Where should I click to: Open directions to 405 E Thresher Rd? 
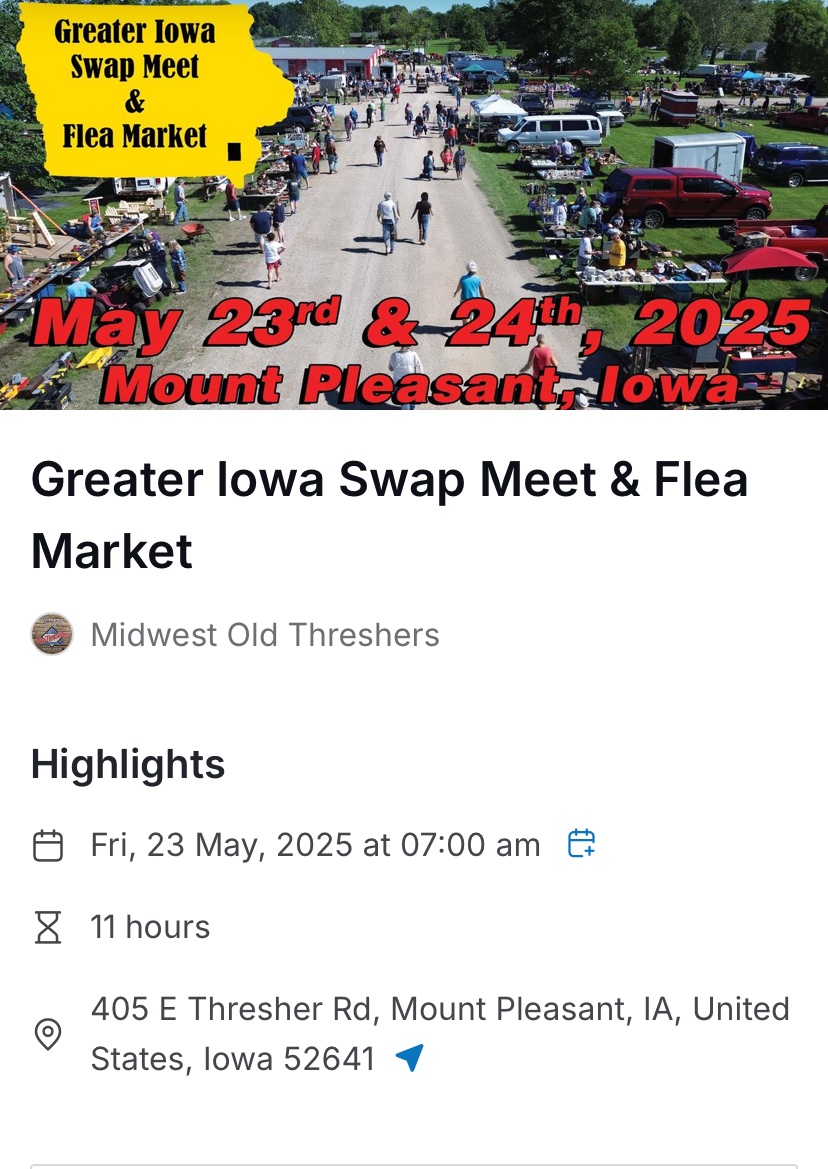[410, 1058]
